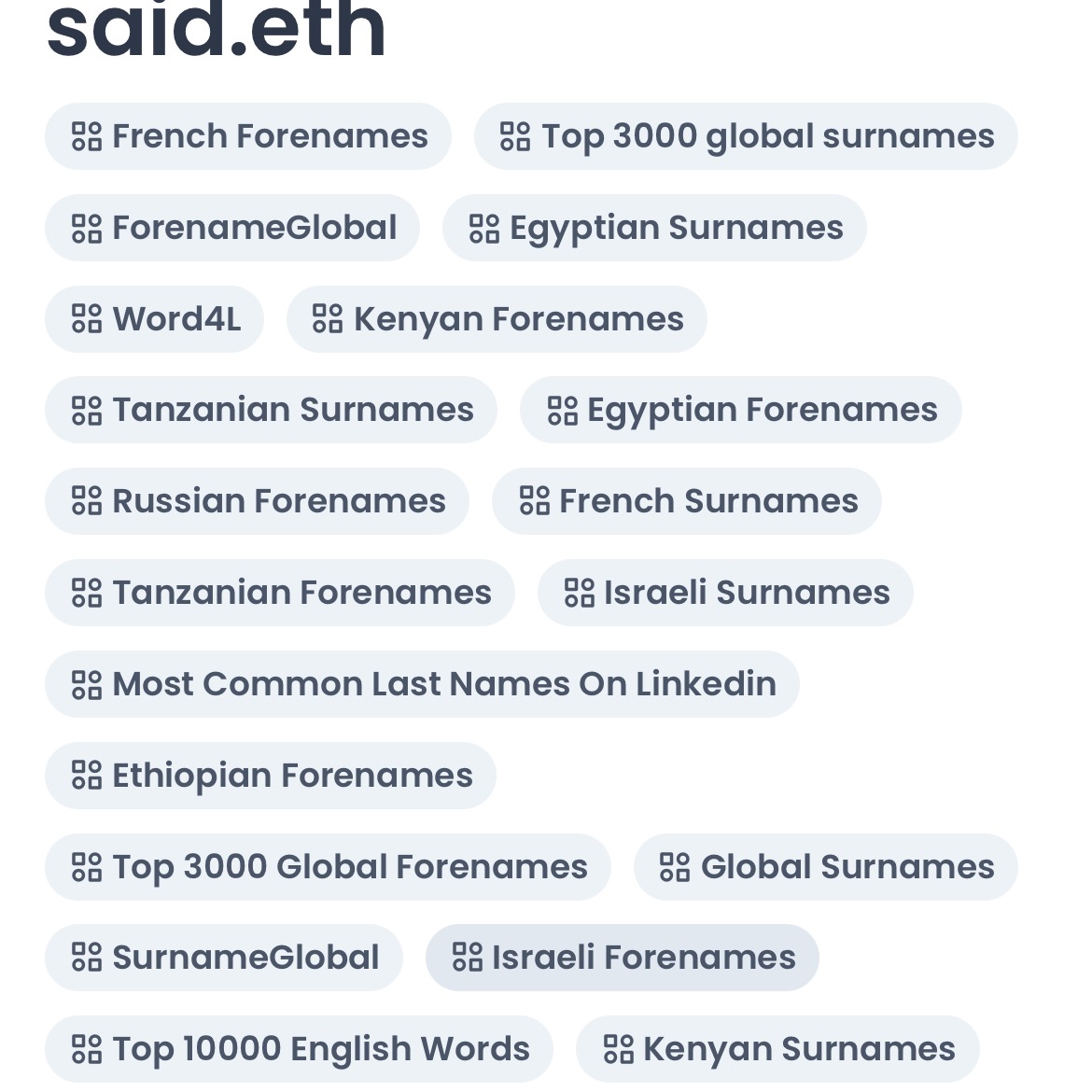Image resolution: width=1092 pixels, height=1092 pixels.
Task: View the Top 10000 English Words category
Action: point(299,1049)
